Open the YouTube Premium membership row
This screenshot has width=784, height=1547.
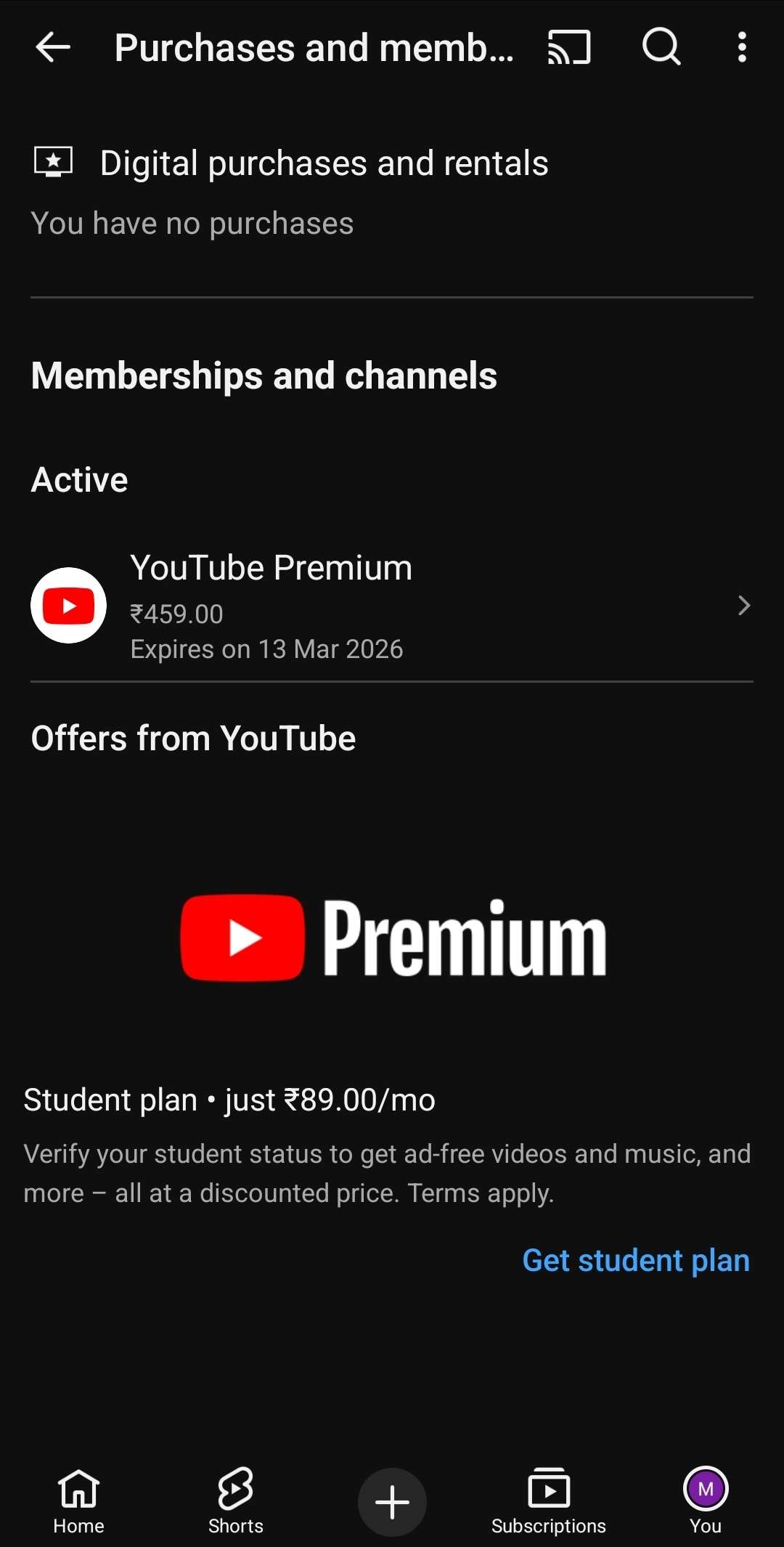click(392, 606)
